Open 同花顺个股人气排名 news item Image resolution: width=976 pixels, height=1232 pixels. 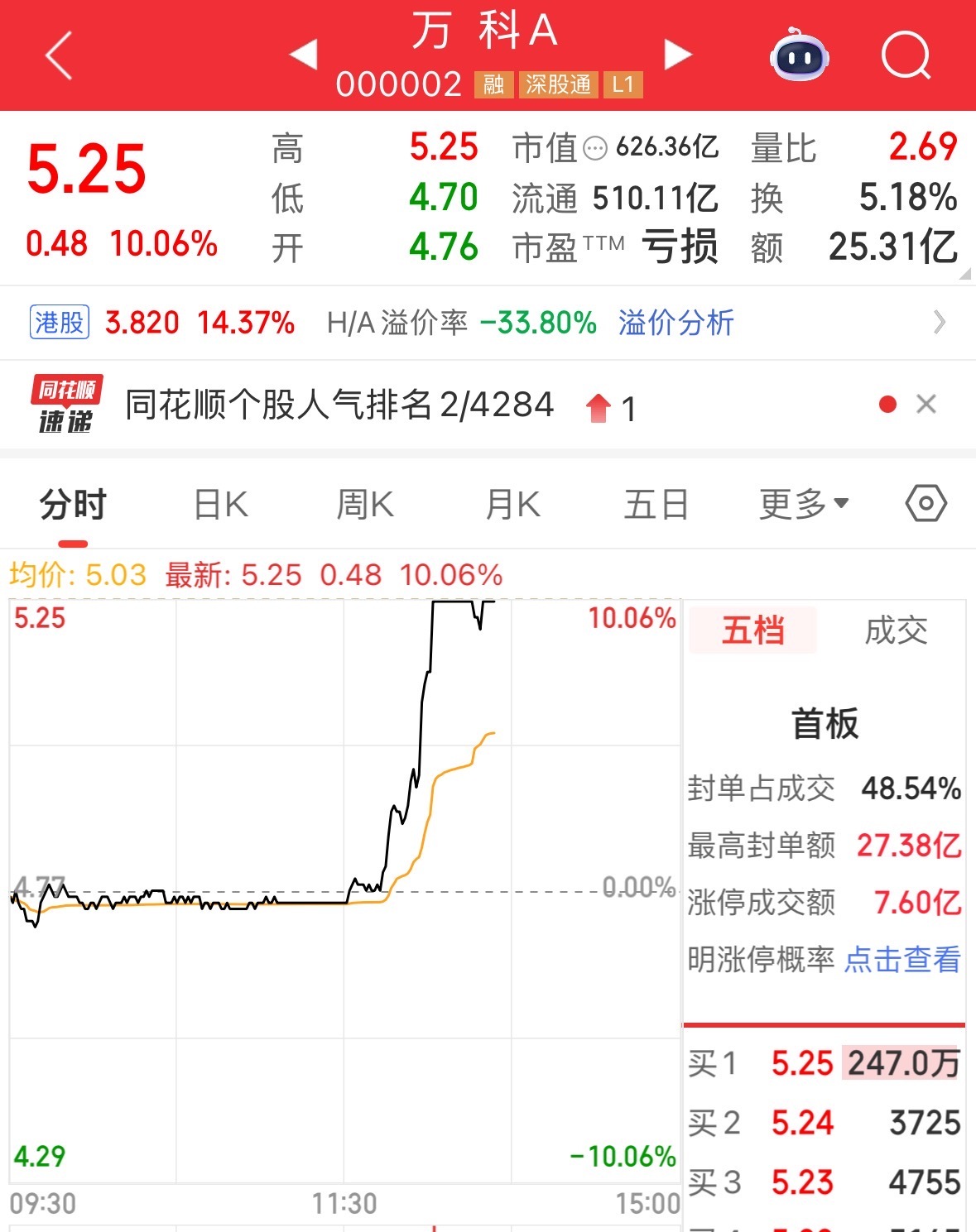[339, 405]
